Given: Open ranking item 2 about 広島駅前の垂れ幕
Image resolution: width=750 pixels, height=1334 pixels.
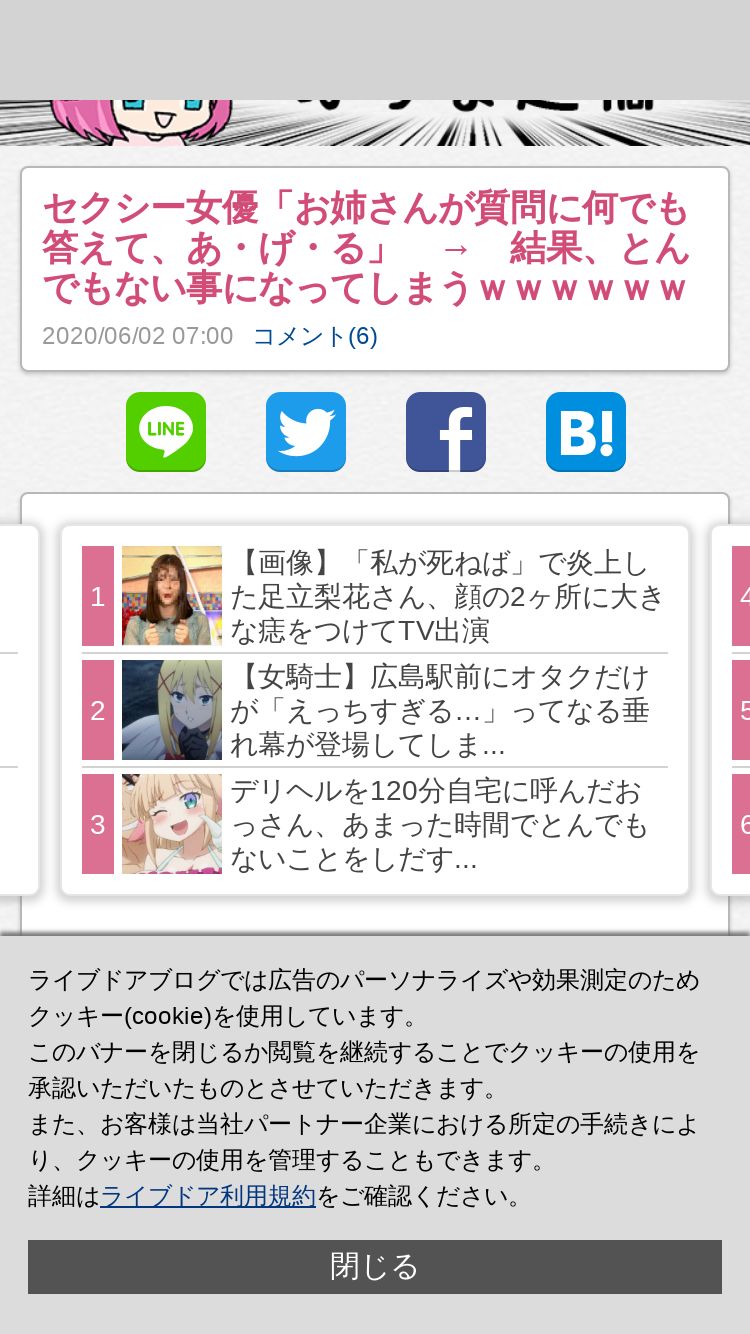Looking at the screenshot, I should click(x=375, y=710).
